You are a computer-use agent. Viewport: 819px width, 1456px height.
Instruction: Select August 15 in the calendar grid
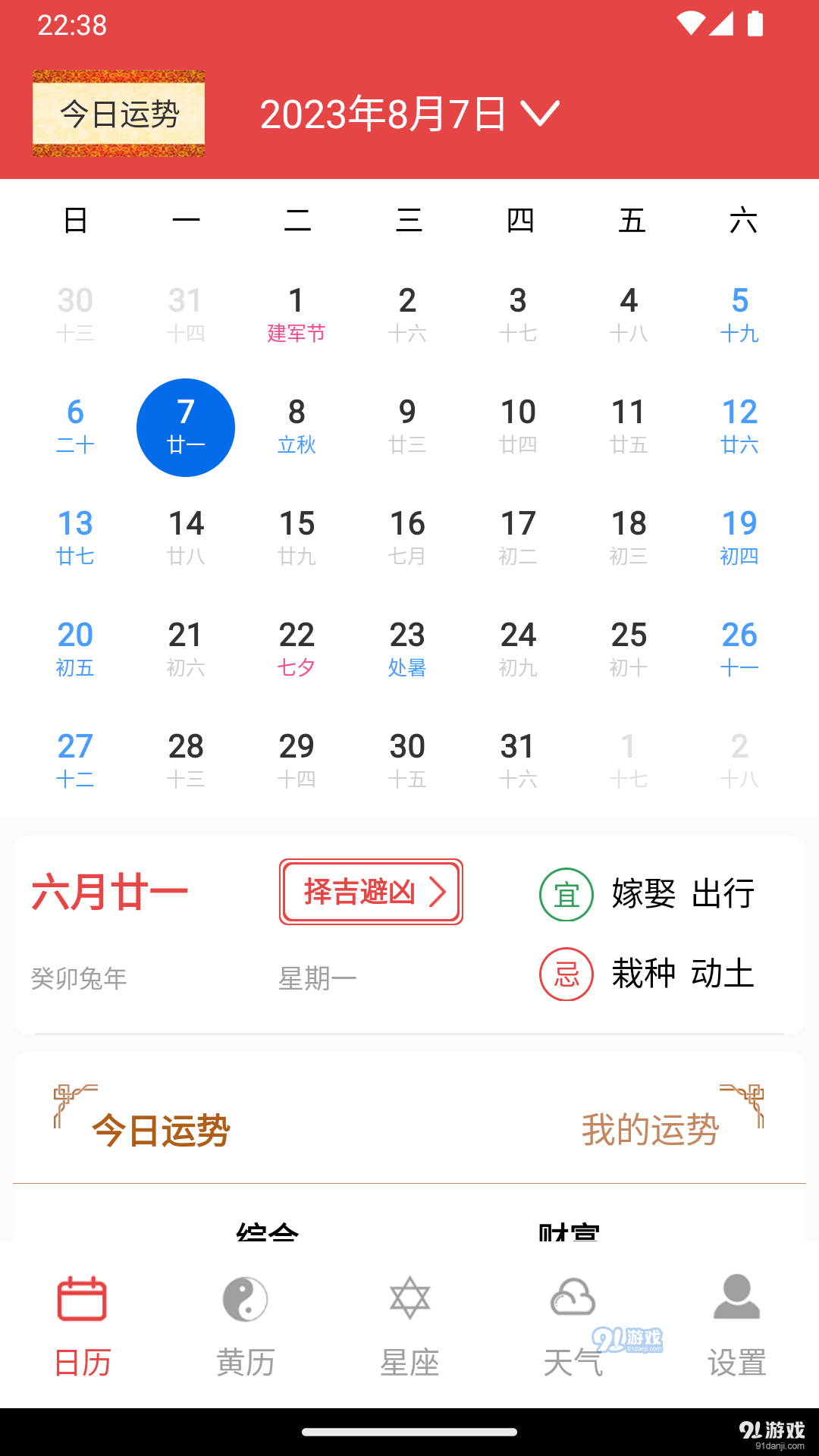297,538
